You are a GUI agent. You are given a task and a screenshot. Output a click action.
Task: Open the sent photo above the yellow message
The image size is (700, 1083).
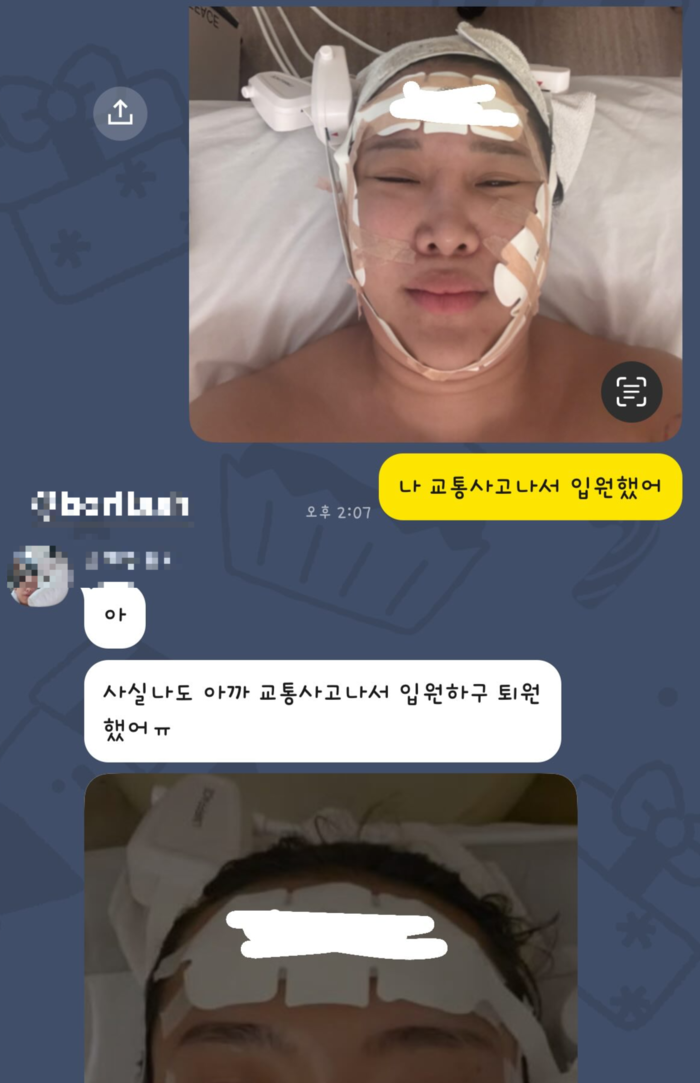[435, 222]
